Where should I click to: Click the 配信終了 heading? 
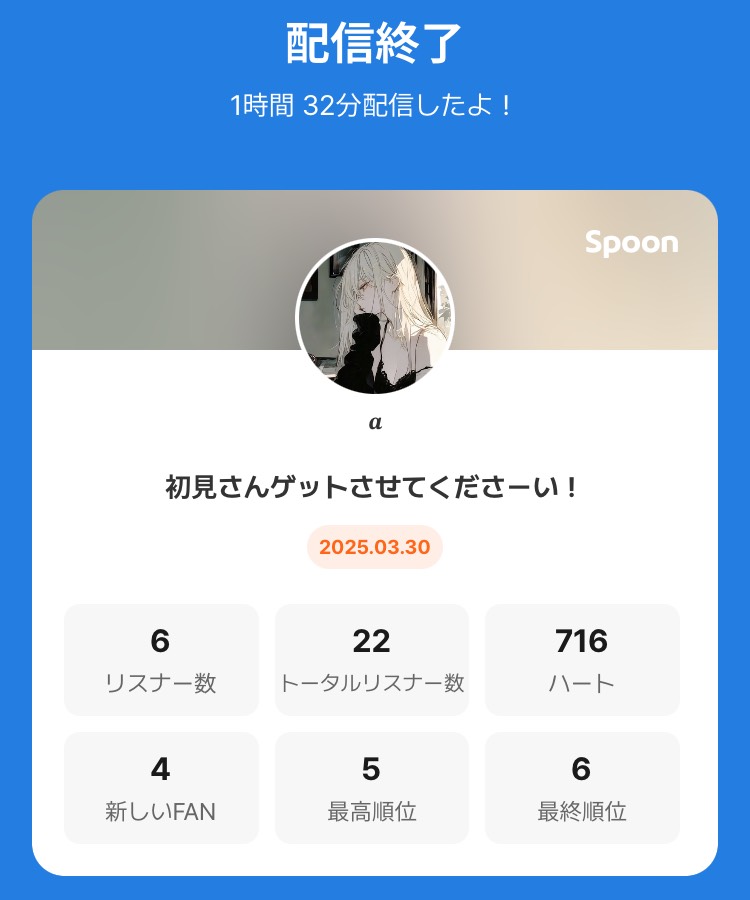(374, 40)
